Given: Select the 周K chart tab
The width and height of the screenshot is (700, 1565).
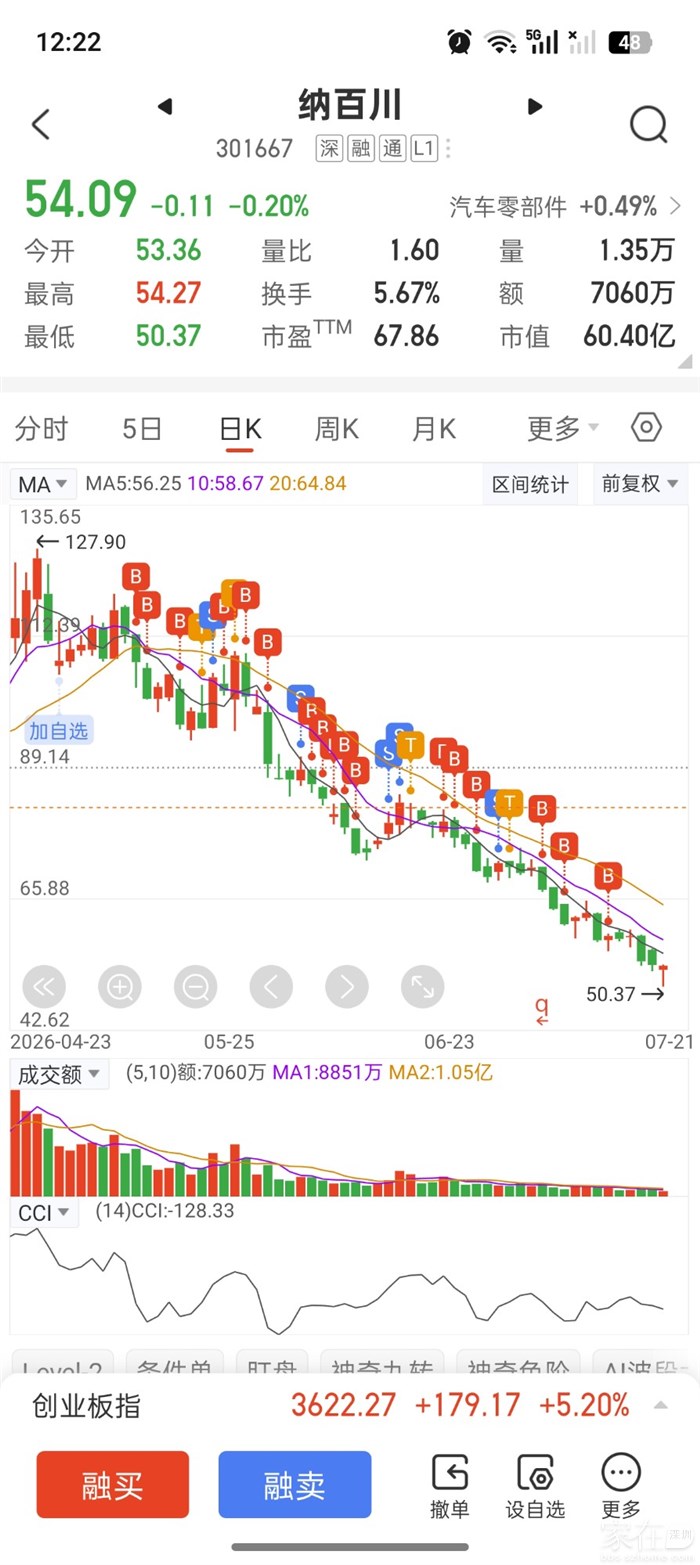Looking at the screenshot, I should pyautogui.click(x=337, y=429).
